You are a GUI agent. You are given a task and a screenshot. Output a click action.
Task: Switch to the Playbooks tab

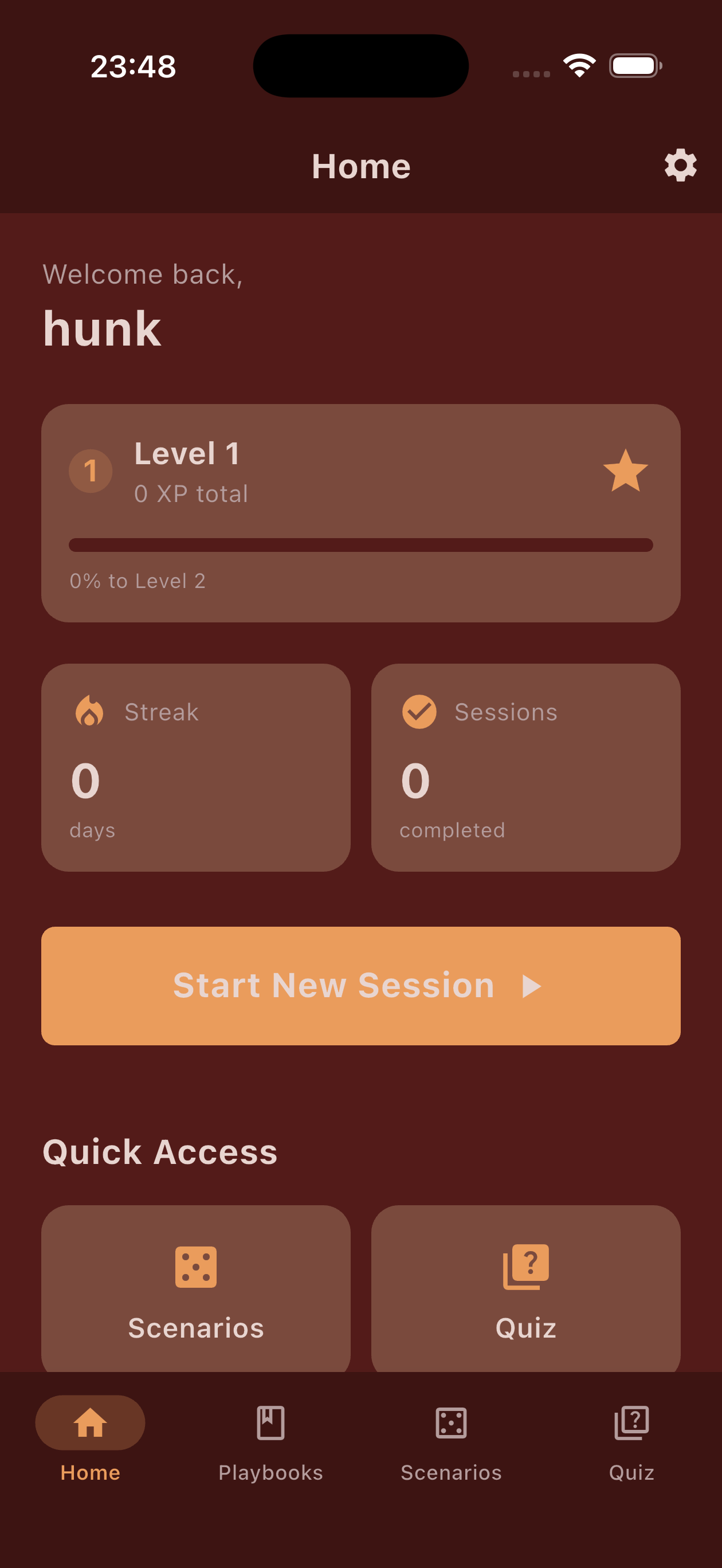(270, 1472)
